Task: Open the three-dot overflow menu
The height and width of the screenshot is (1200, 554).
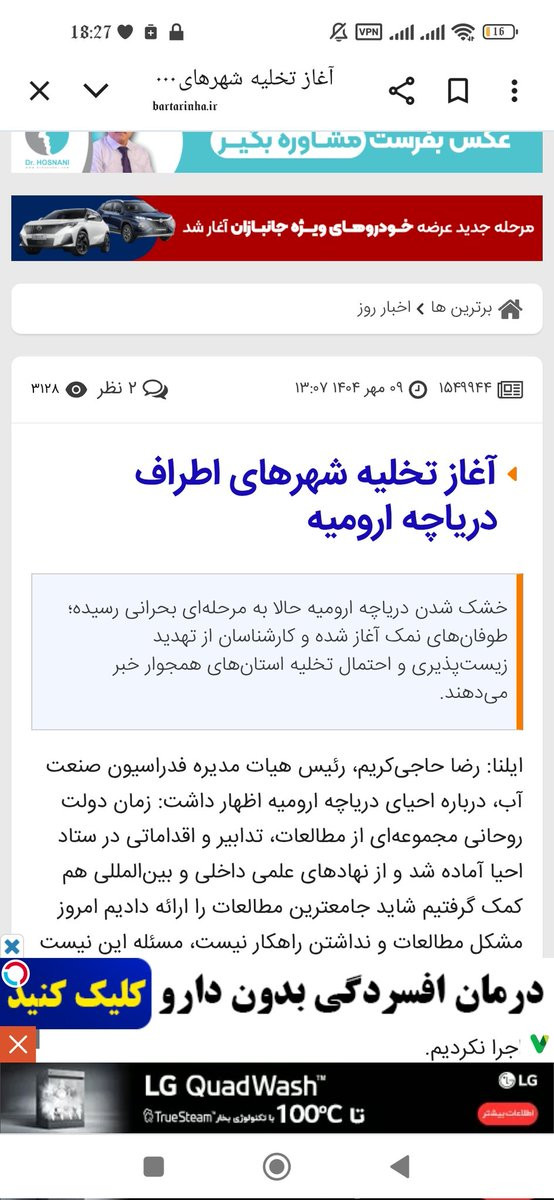Action: [515, 91]
